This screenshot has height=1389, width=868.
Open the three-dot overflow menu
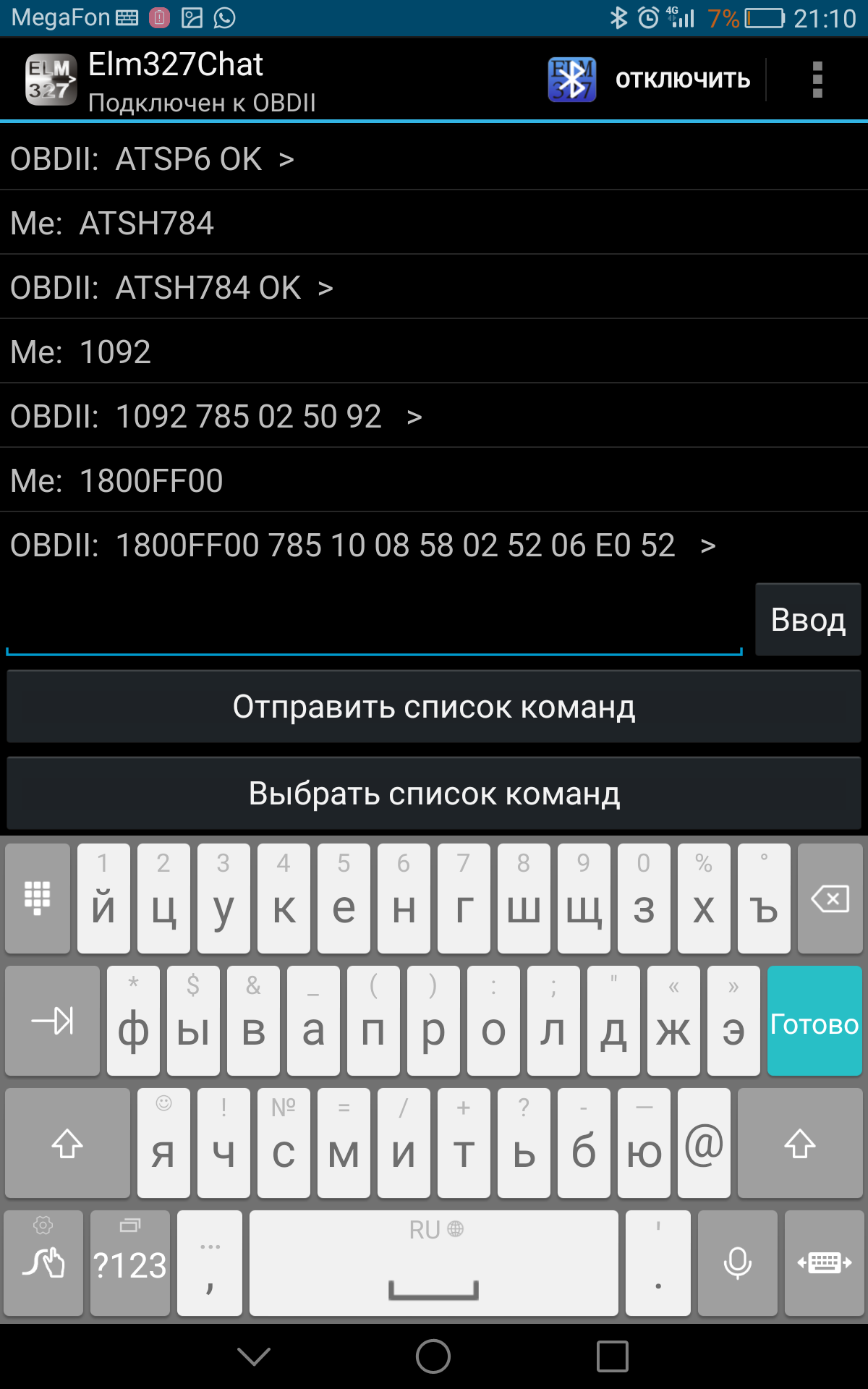coord(817,80)
